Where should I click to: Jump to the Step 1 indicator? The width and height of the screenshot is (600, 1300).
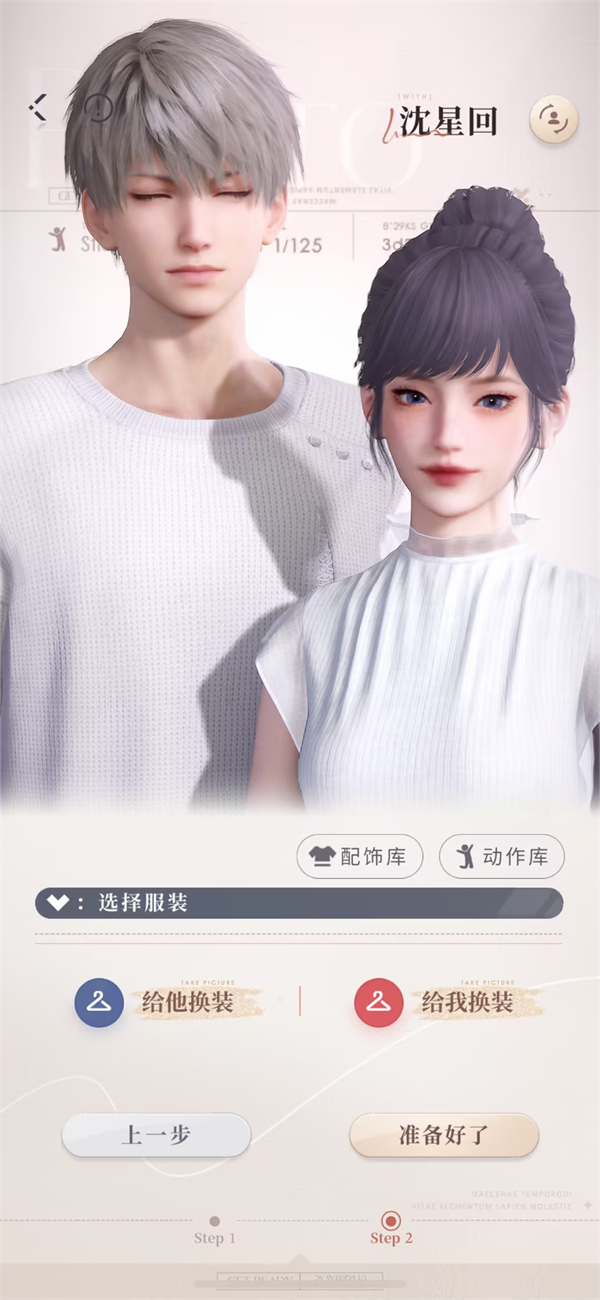point(214,1229)
